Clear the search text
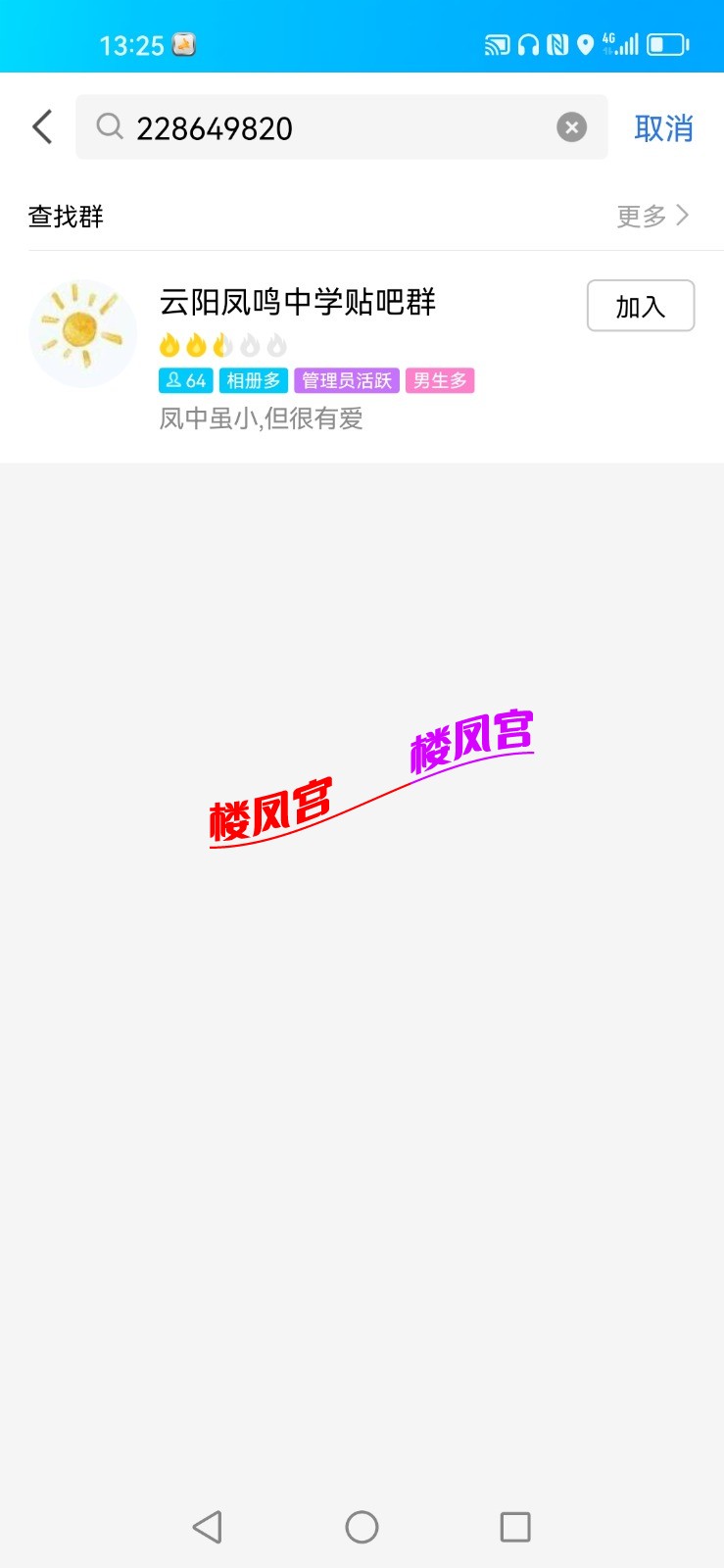 (x=571, y=127)
